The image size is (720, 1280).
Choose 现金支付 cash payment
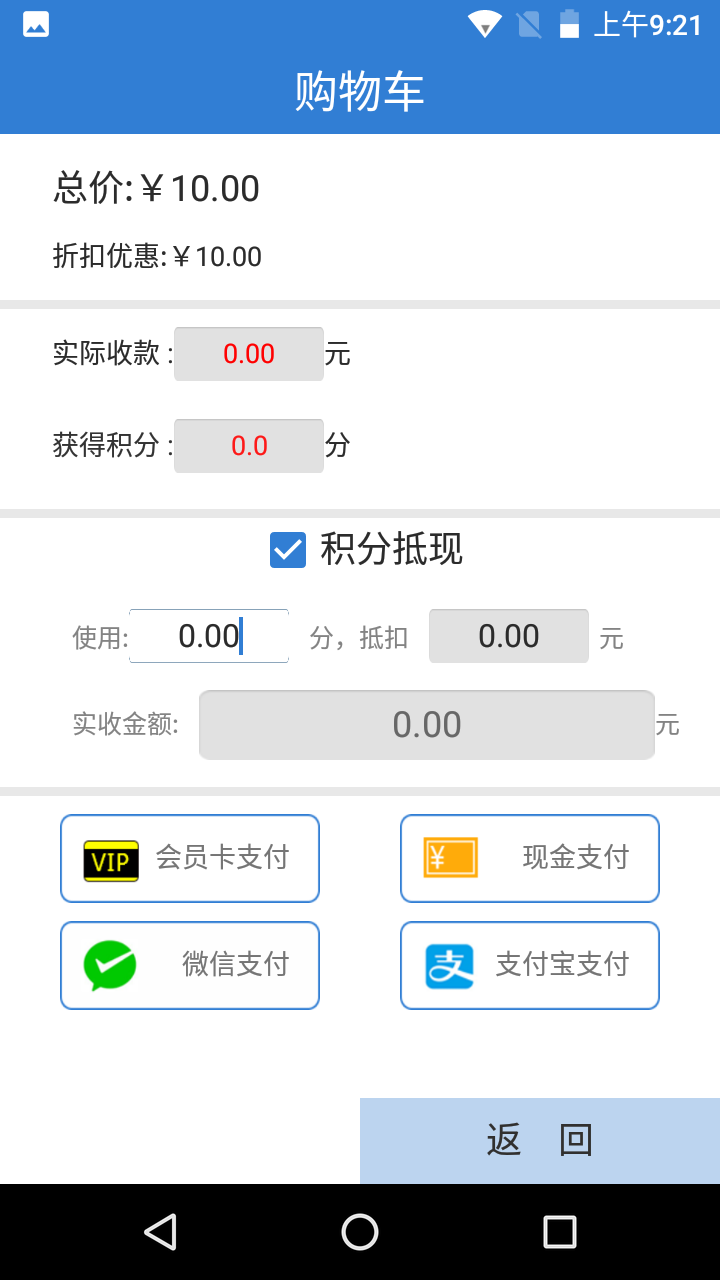coord(530,858)
